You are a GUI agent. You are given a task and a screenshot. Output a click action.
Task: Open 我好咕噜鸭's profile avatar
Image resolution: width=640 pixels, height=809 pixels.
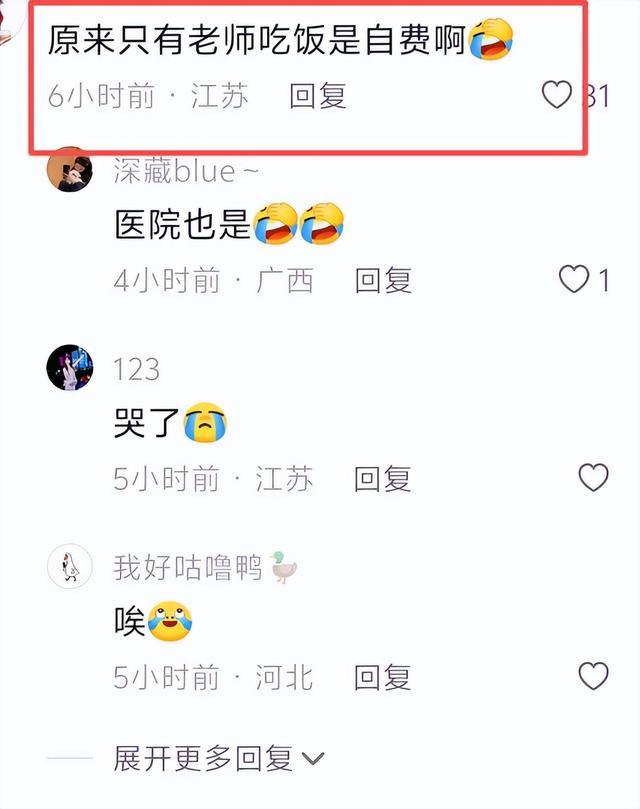click(70, 566)
